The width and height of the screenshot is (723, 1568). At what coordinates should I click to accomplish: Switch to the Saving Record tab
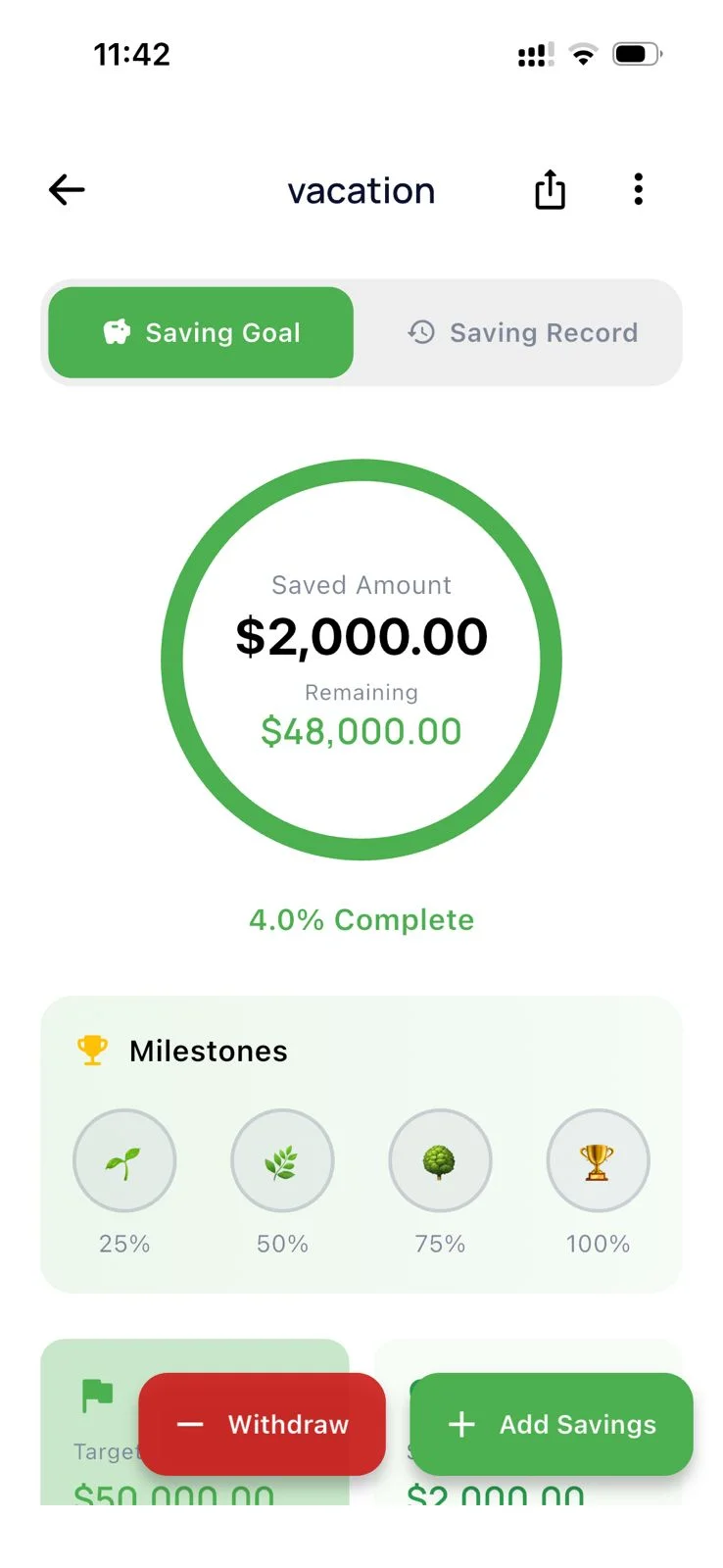[x=524, y=332]
